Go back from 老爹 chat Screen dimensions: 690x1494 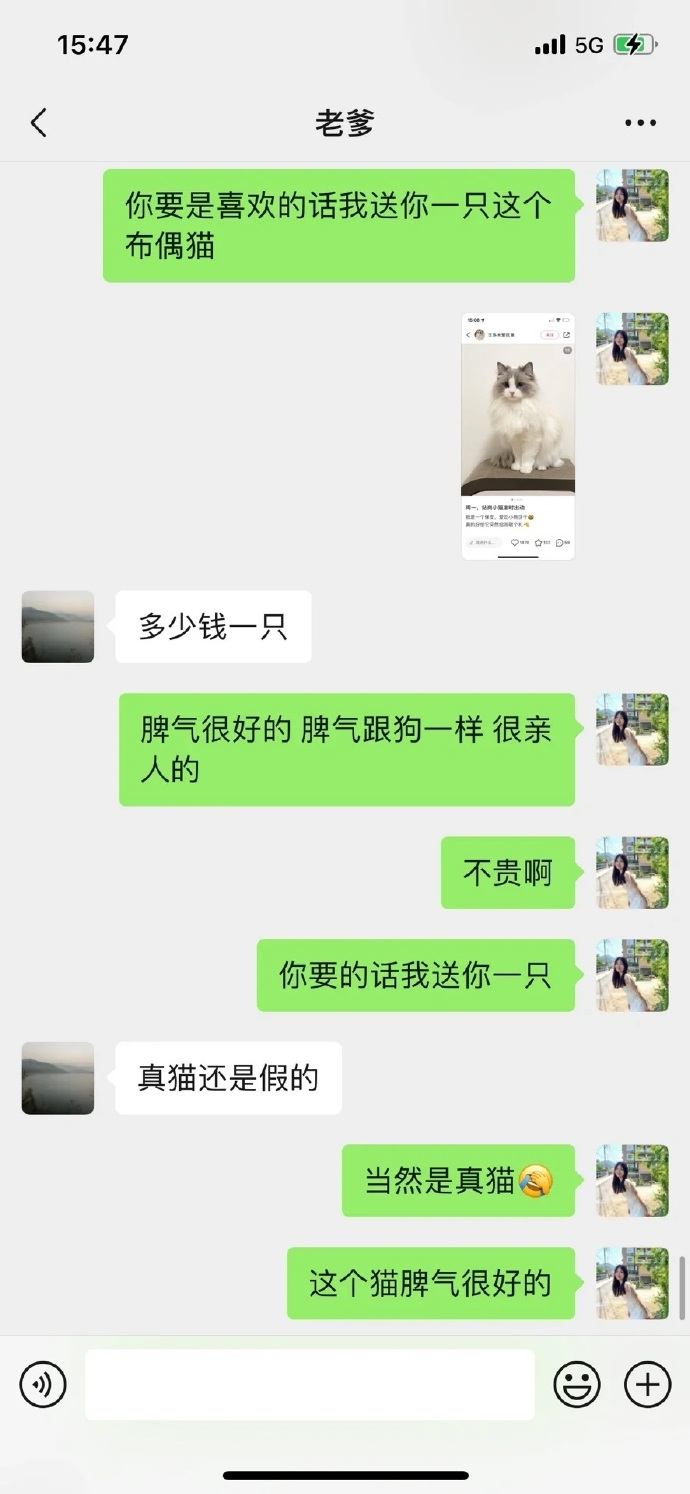click(39, 123)
